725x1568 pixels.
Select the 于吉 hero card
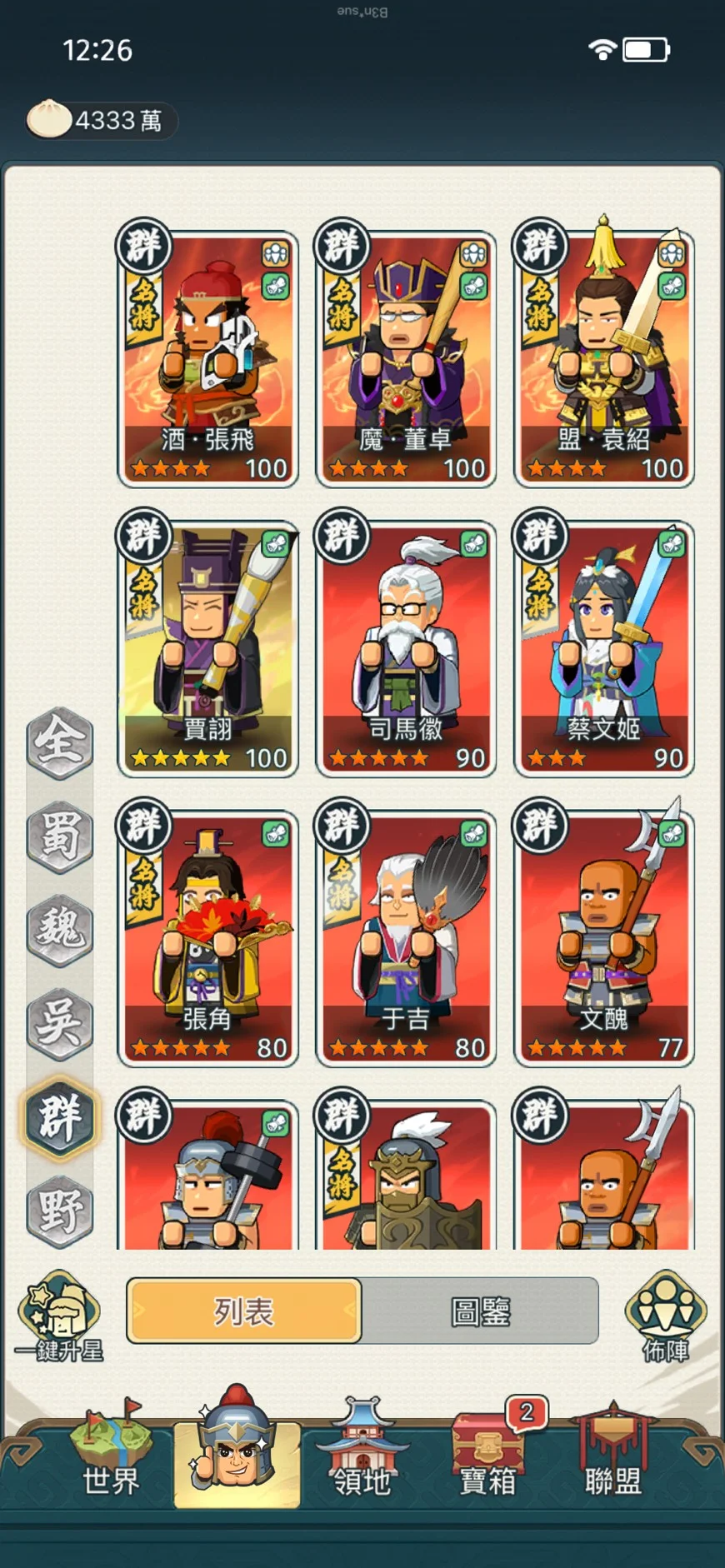[x=406, y=938]
